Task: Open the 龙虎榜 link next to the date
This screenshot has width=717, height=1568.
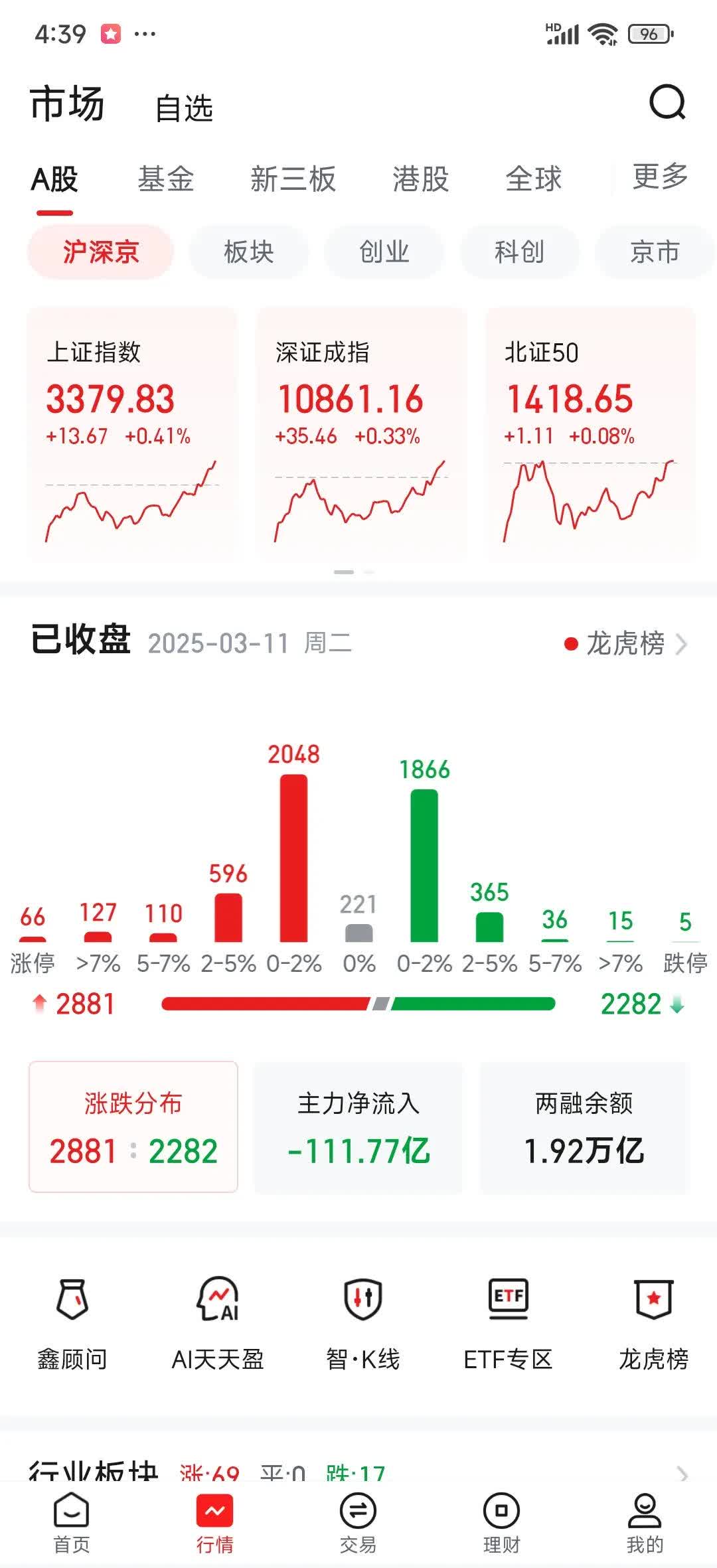Action: tap(625, 643)
